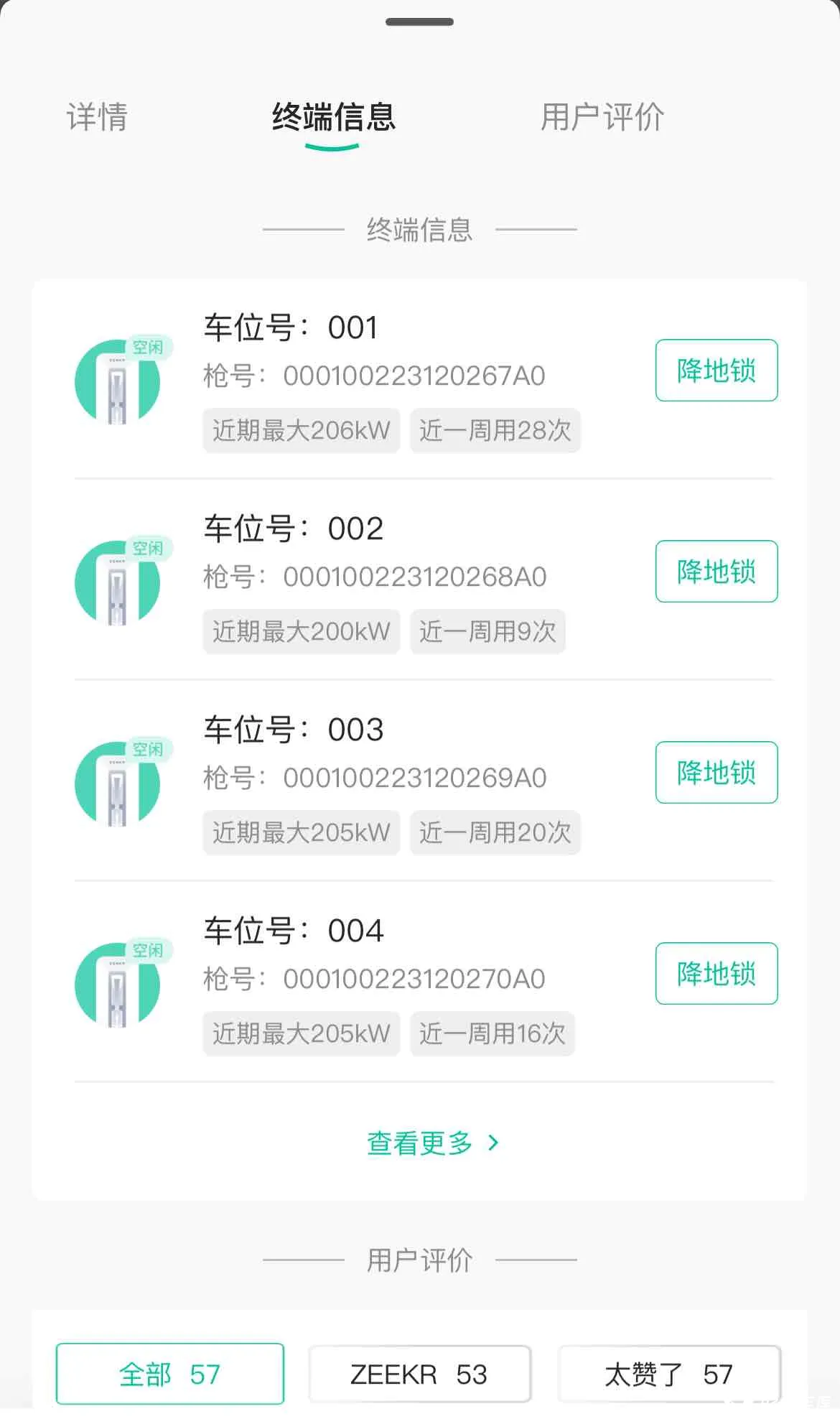Tap the sheet drag handle at top
The image size is (840, 1424).
[419, 22]
